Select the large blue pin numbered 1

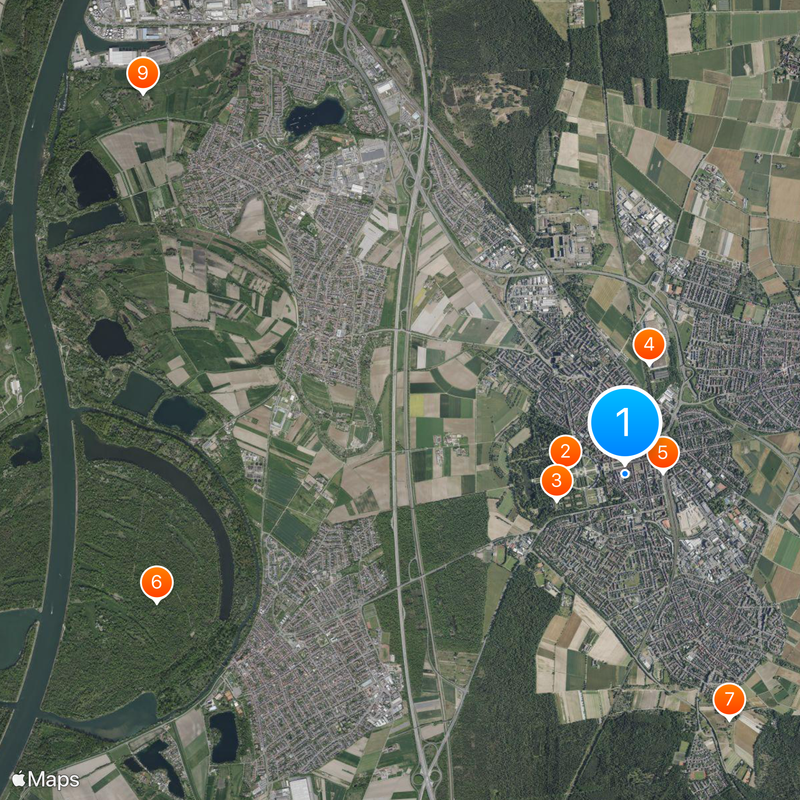(x=624, y=423)
